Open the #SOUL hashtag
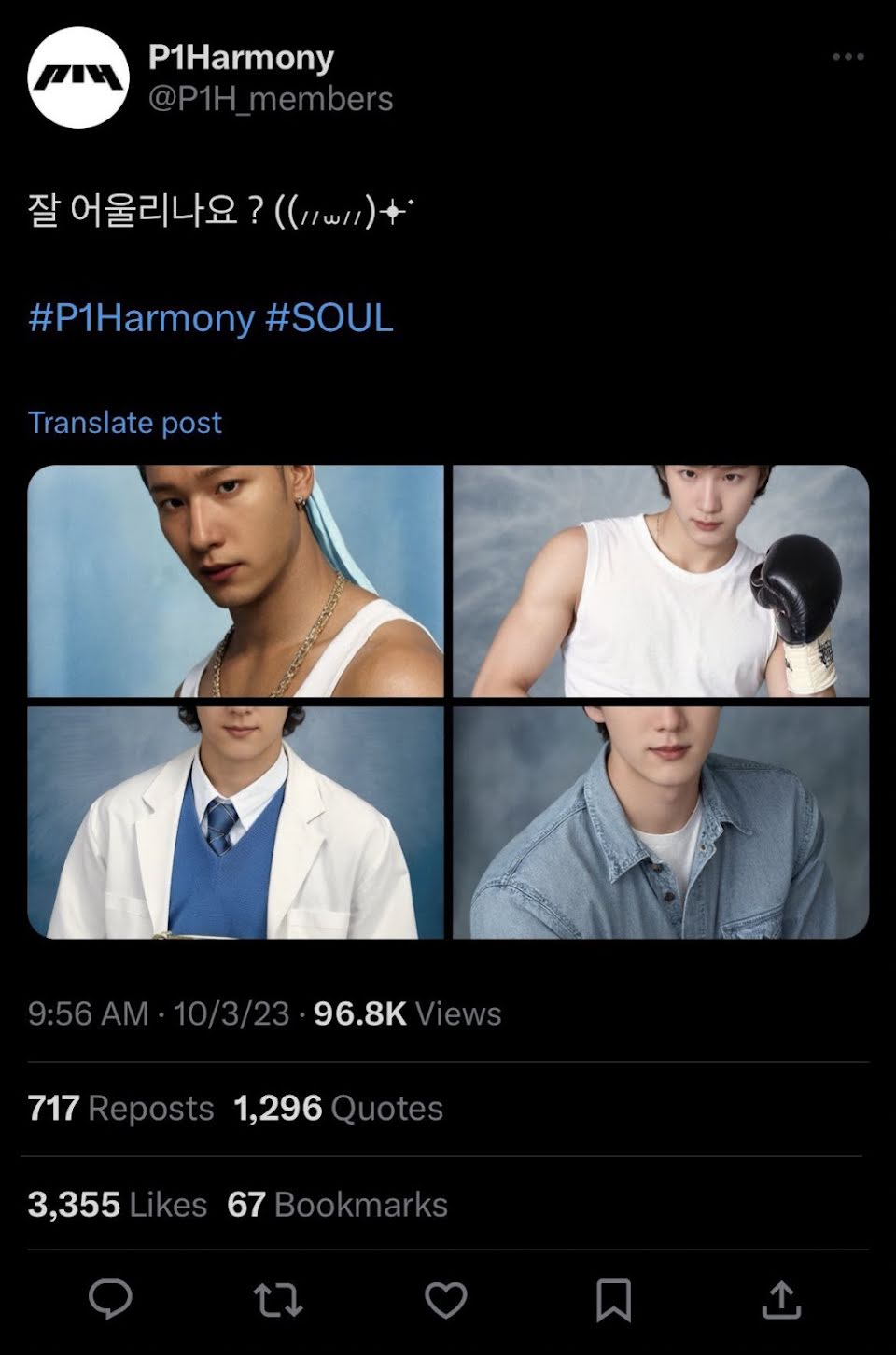896x1355 pixels. pyautogui.click(x=329, y=318)
